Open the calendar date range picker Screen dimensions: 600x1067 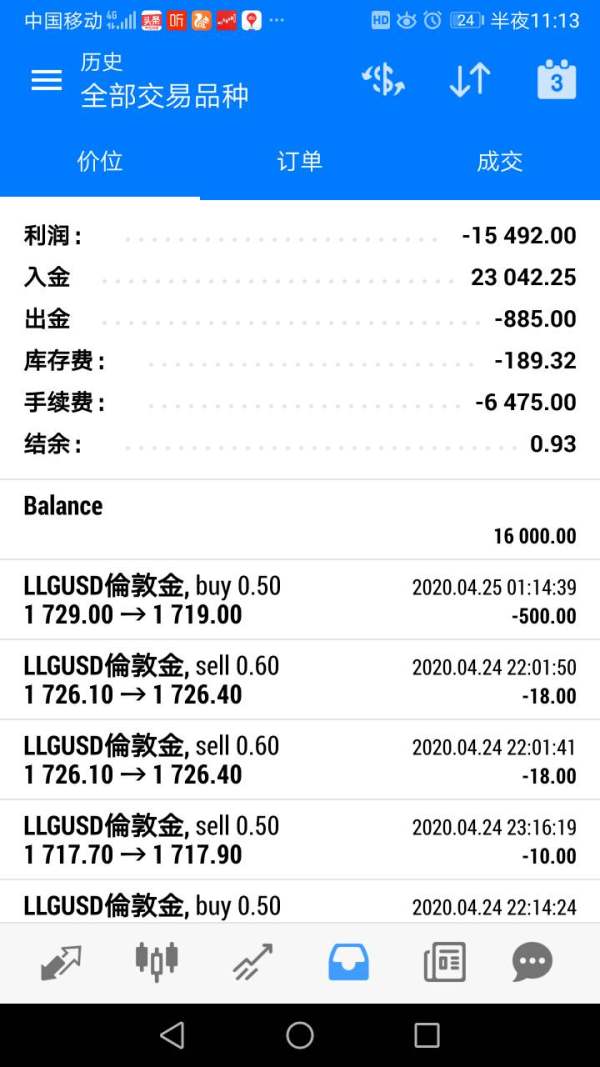(556, 80)
